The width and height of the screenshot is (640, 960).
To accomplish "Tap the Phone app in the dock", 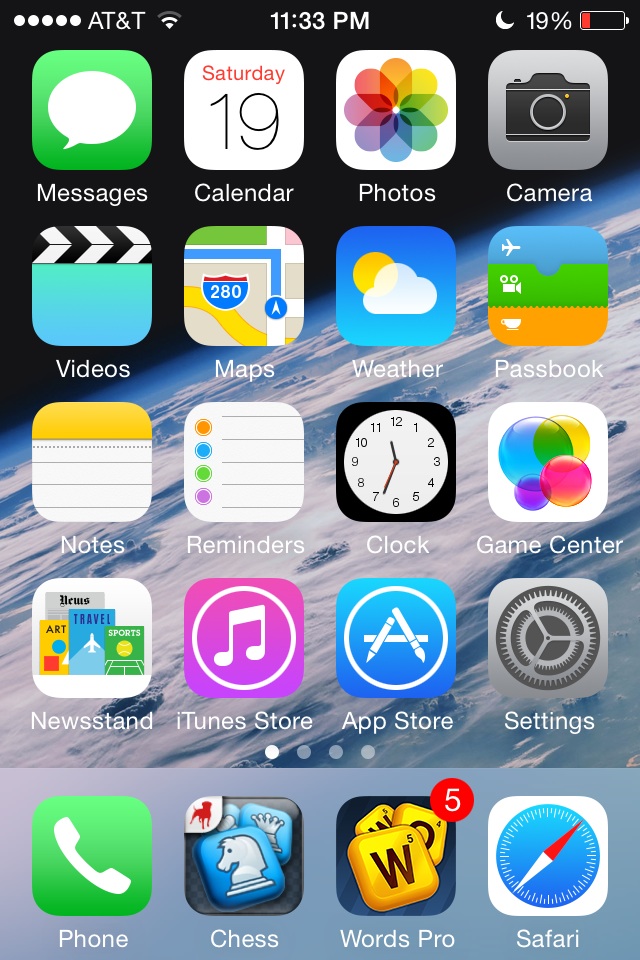I will tap(92, 856).
